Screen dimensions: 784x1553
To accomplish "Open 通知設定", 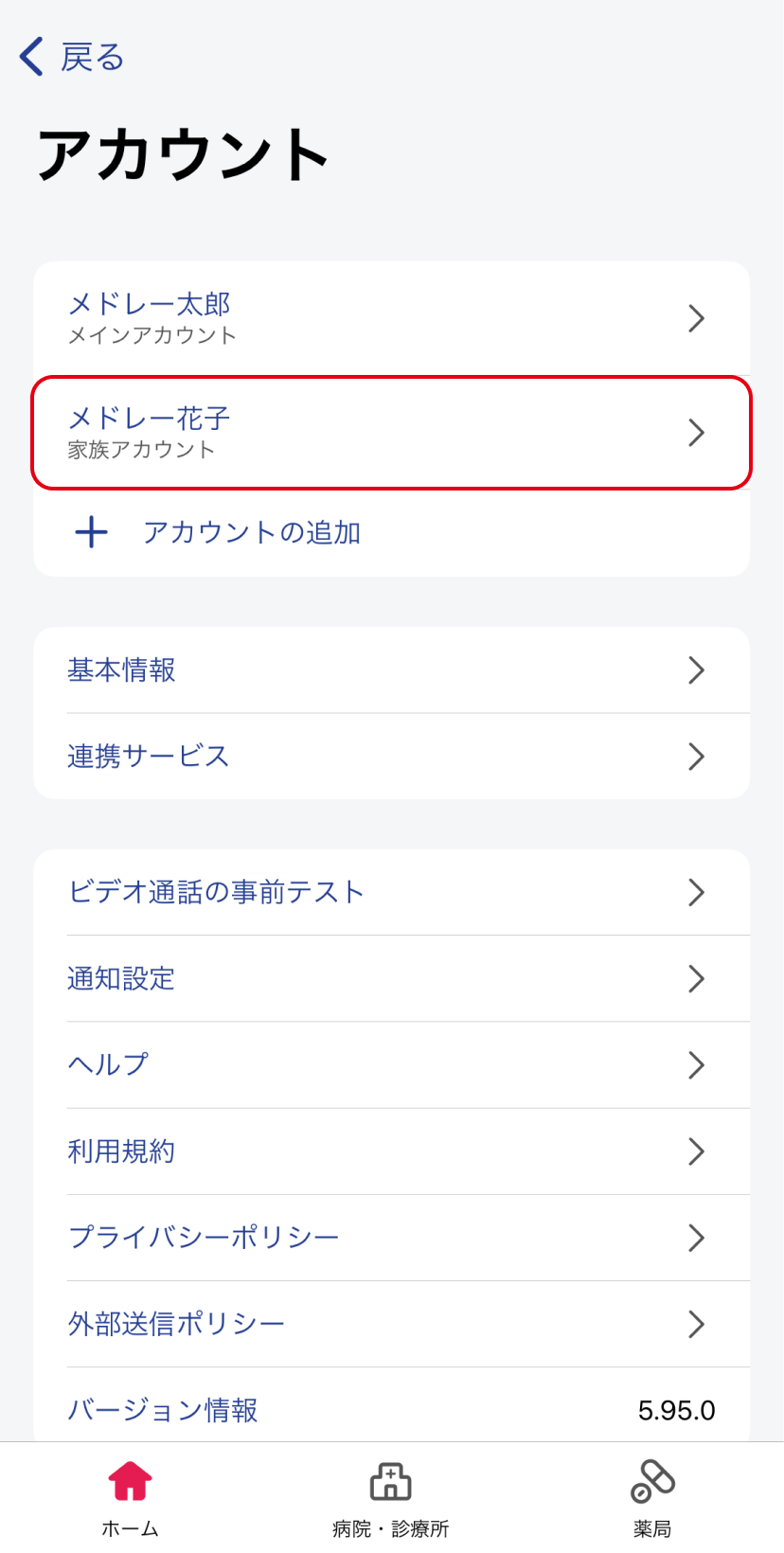I will coord(391,978).
